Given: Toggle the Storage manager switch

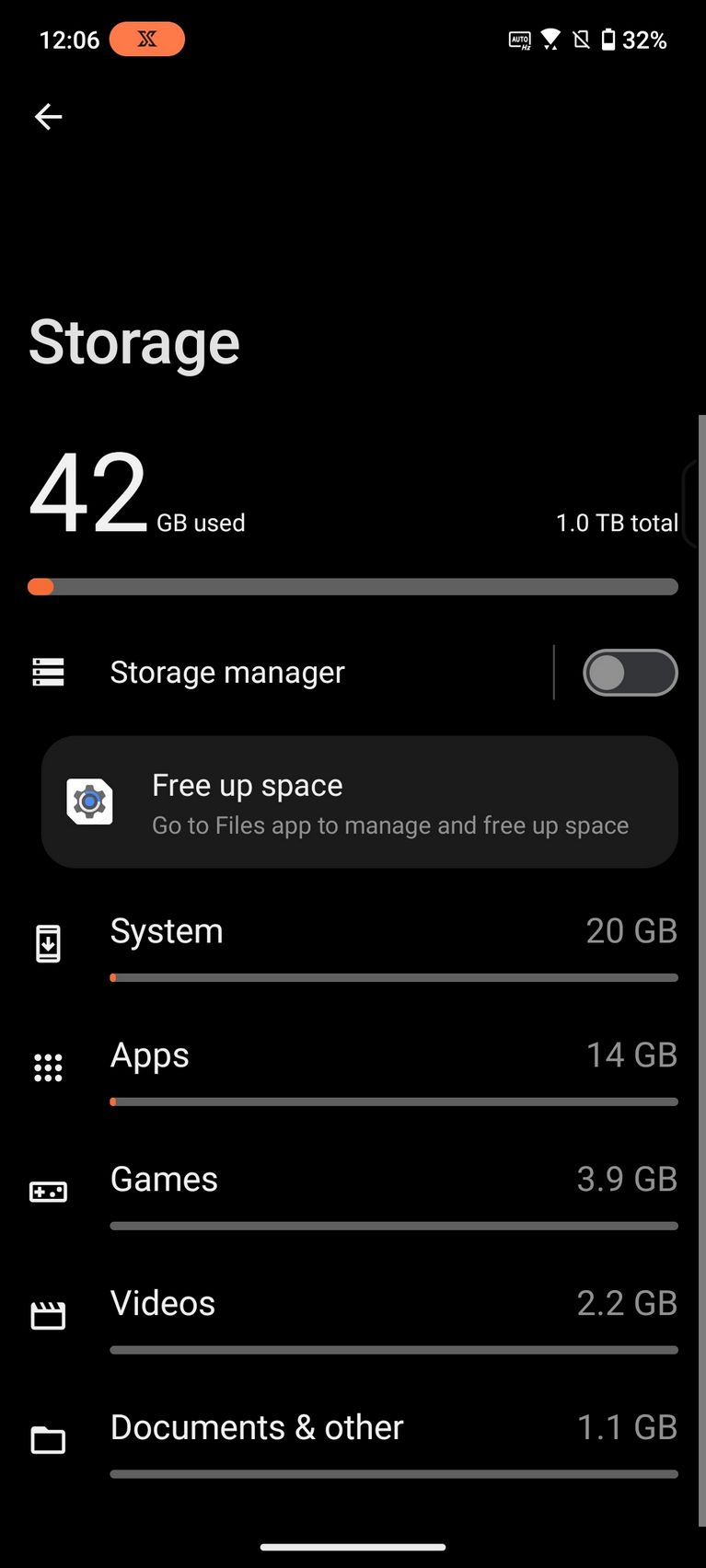Looking at the screenshot, I should [630, 673].
